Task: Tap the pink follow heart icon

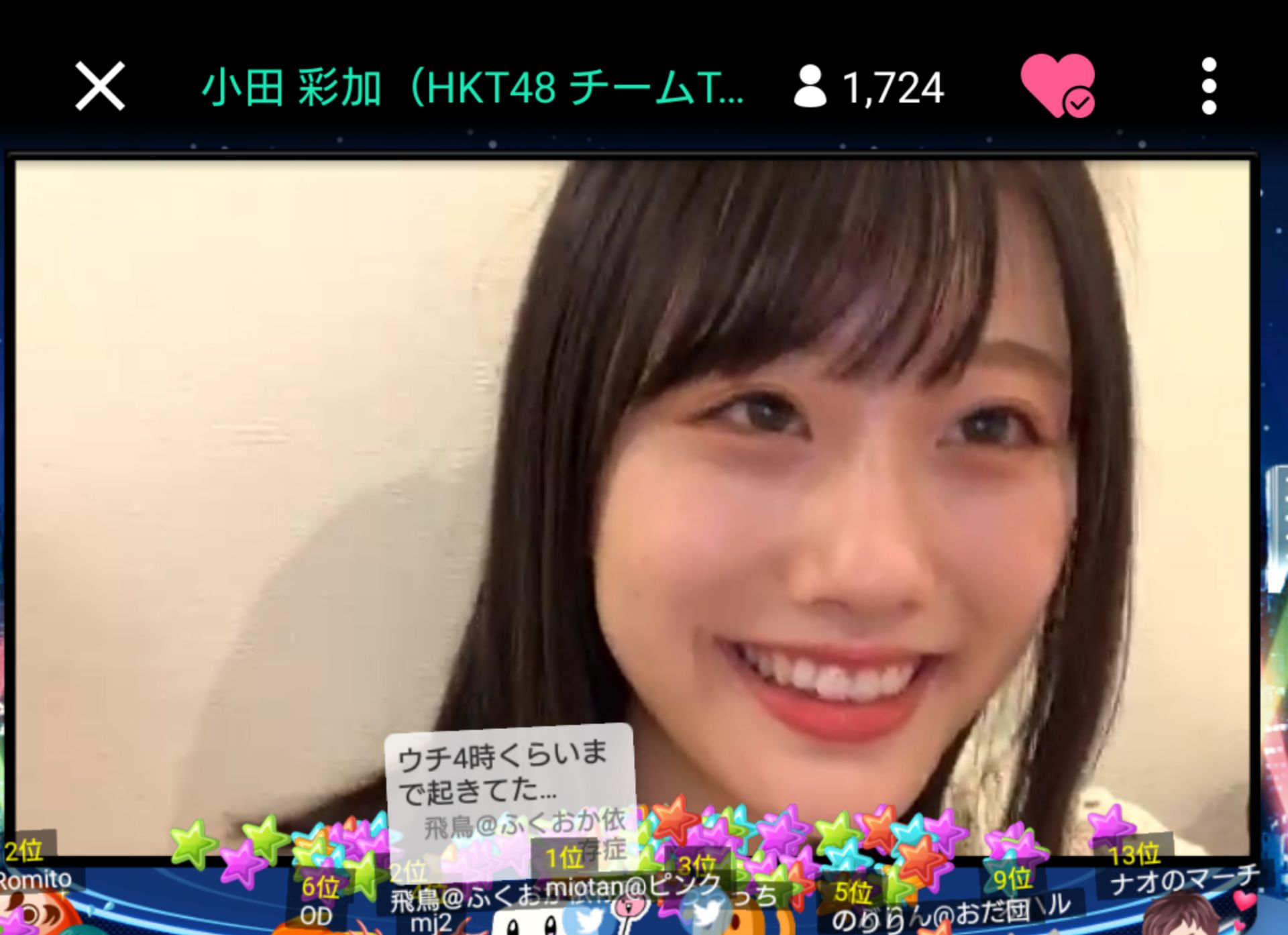Action: click(x=1057, y=86)
